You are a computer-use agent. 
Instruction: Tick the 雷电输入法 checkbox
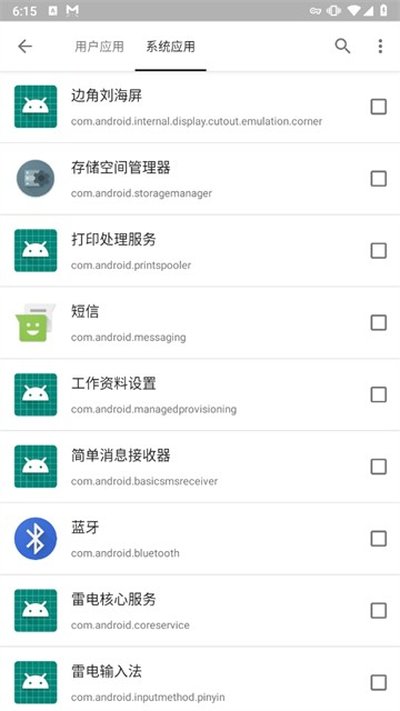379,682
